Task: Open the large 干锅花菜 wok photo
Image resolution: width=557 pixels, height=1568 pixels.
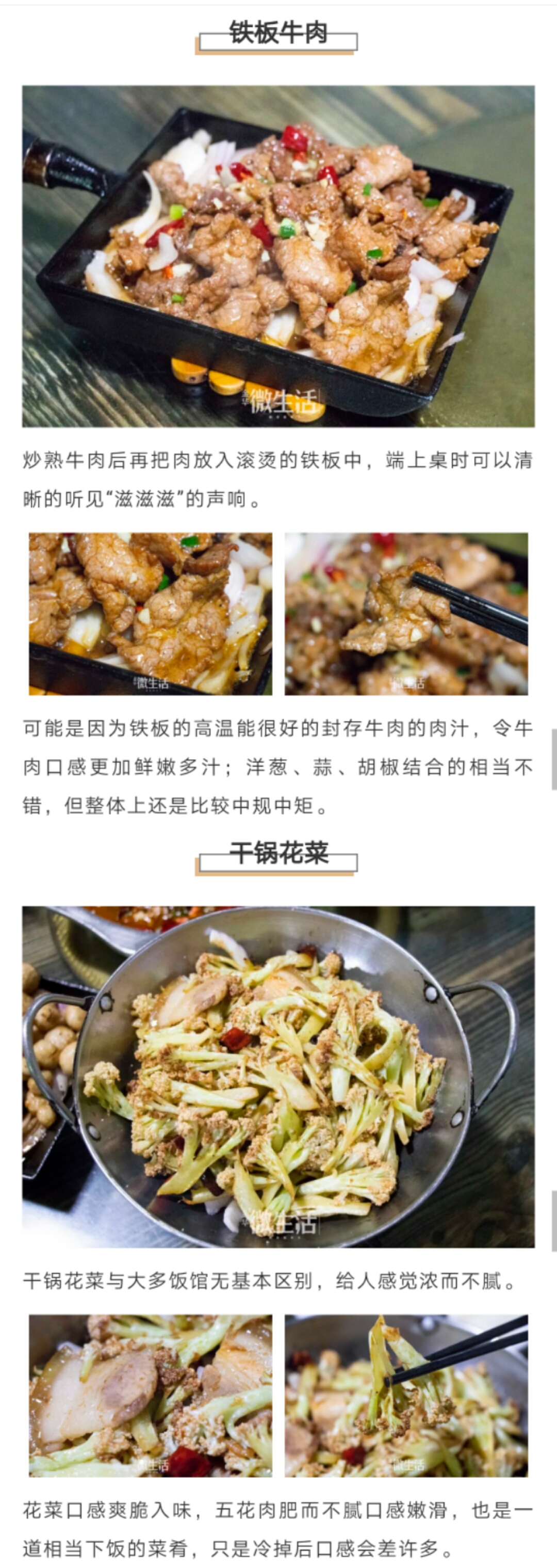Action: [x=278, y=1076]
